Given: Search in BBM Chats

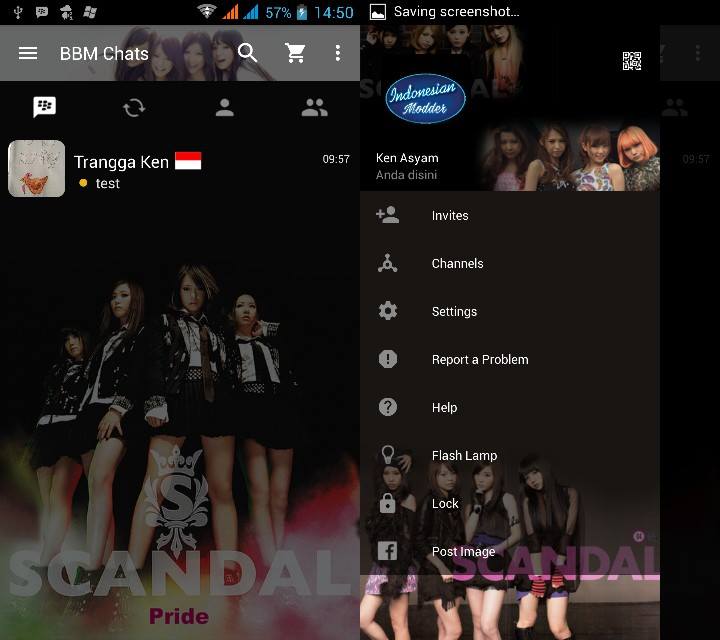Looking at the screenshot, I should click(x=248, y=54).
